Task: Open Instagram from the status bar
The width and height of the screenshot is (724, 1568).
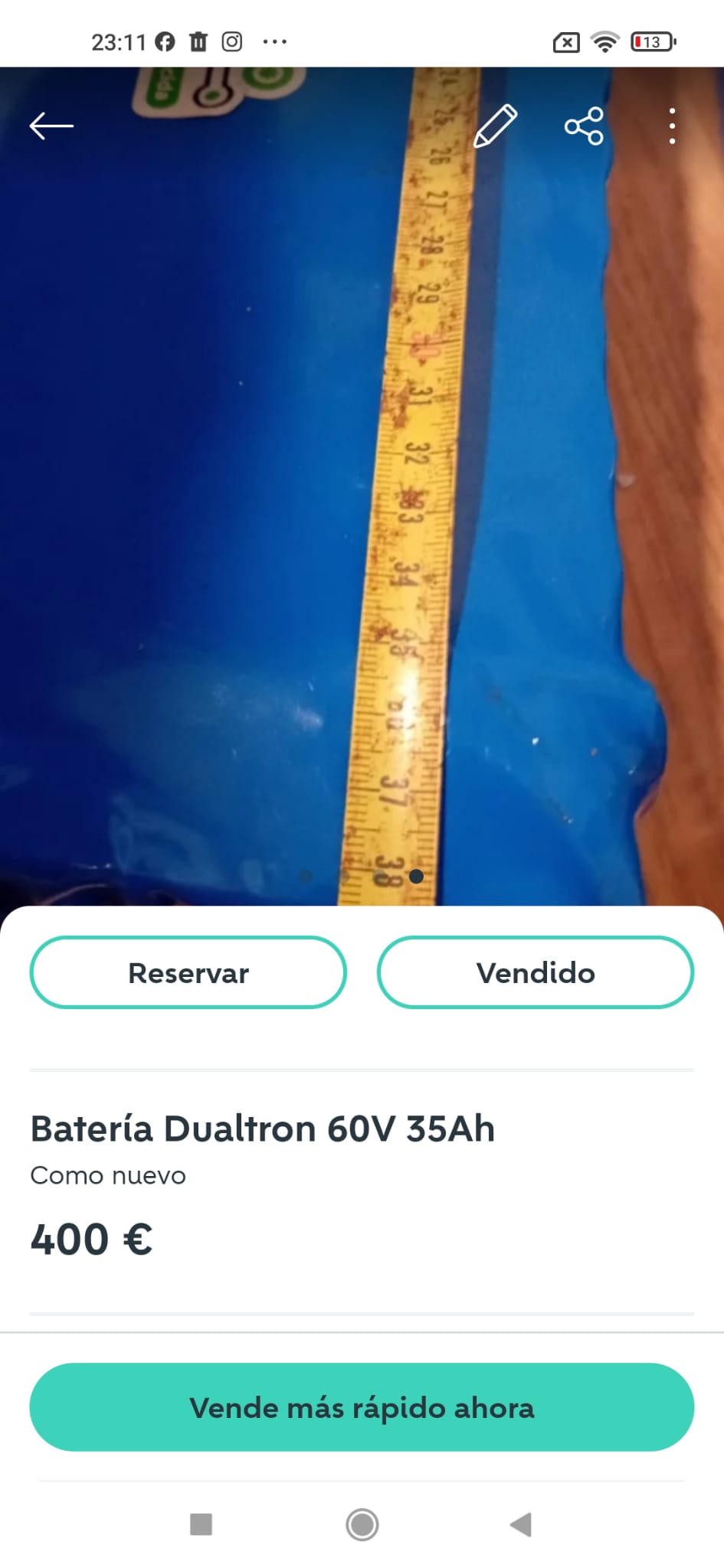Action: tap(231, 41)
